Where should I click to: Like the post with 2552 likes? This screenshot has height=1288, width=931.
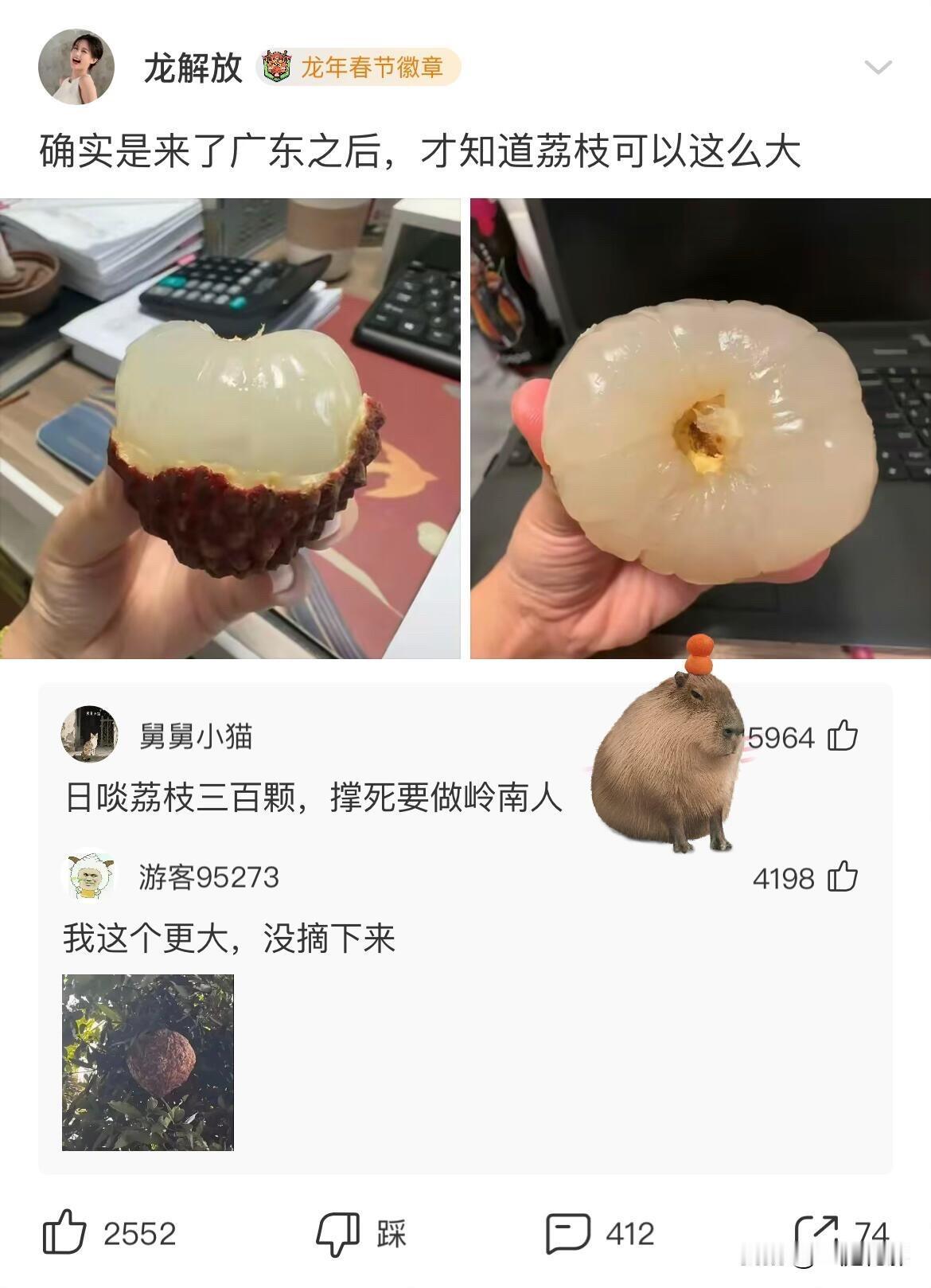(x=64, y=1233)
